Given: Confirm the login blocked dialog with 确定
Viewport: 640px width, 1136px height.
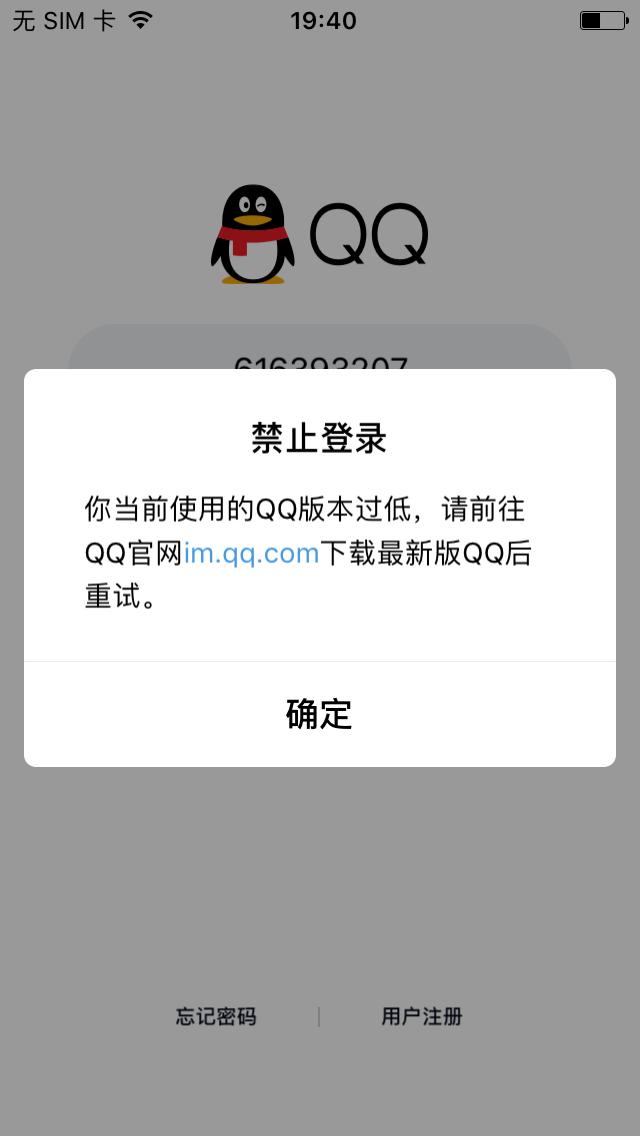Looking at the screenshot, I should 319,714.
